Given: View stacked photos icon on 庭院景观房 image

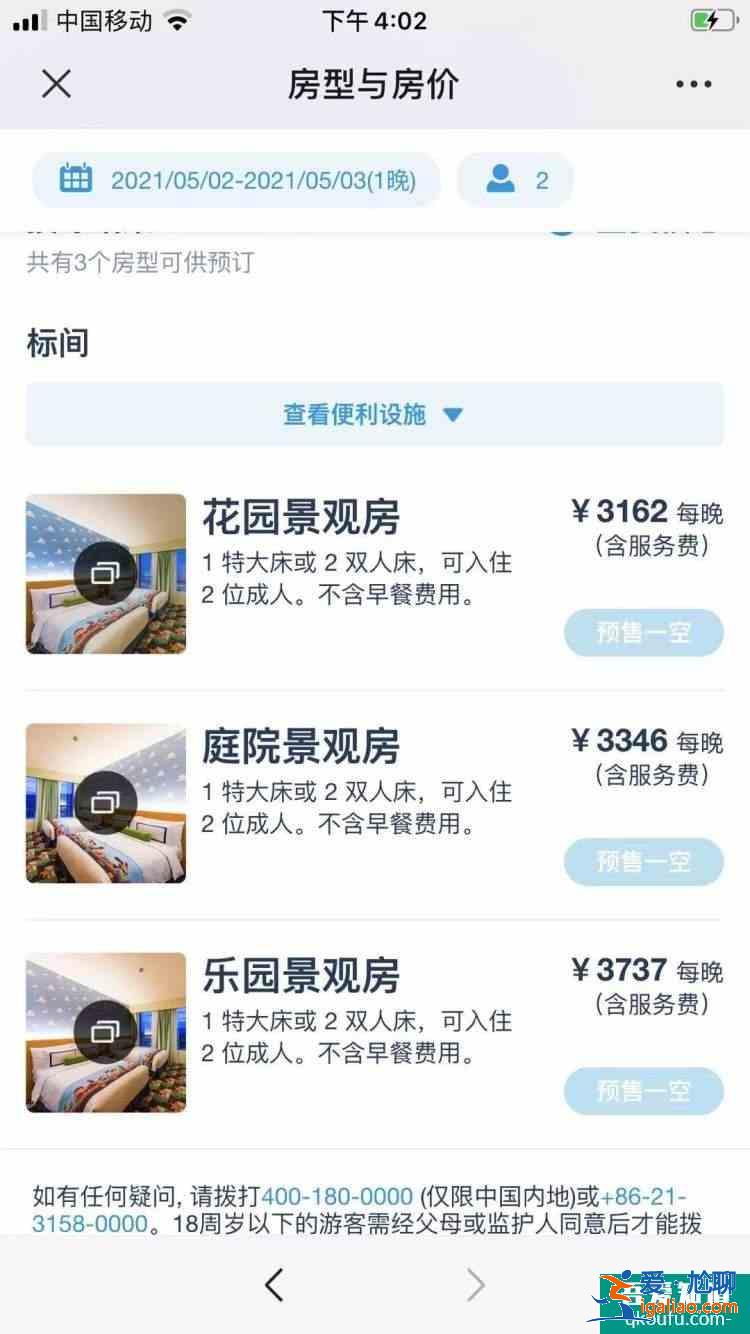Looking at the screenshot, I should tap(105, 803).
